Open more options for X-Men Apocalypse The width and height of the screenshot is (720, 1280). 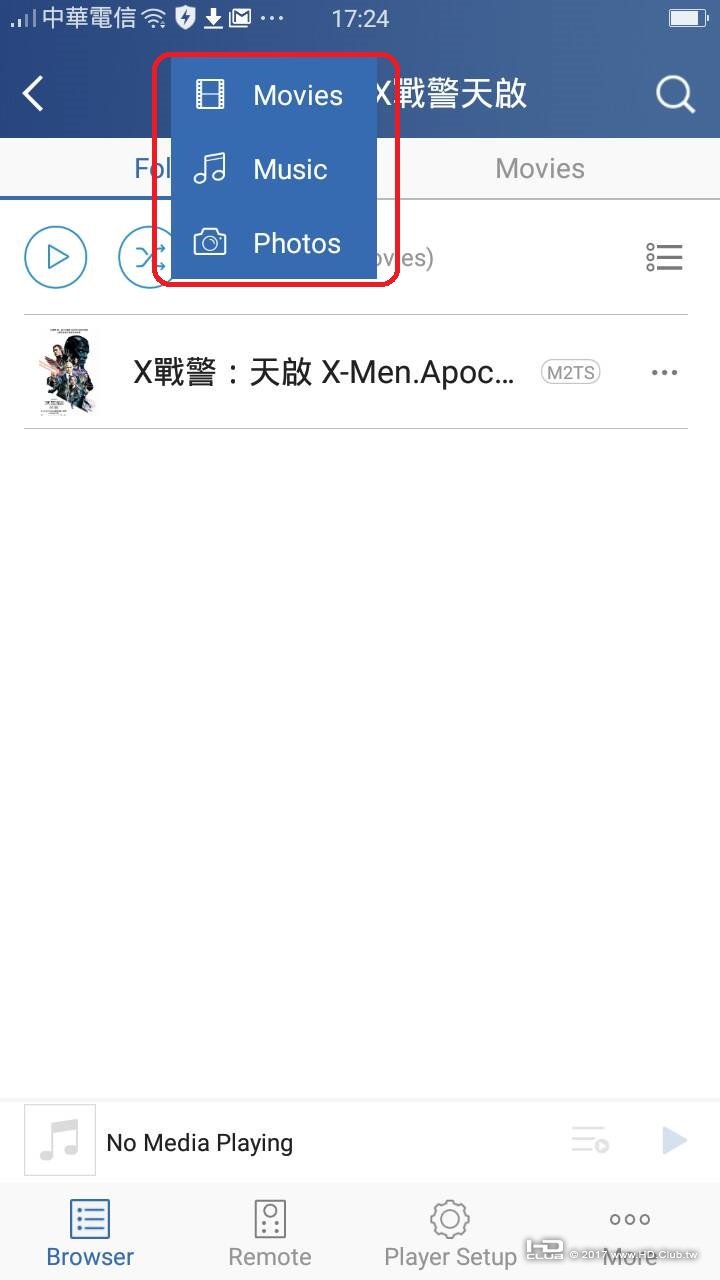tap(664, 373)
